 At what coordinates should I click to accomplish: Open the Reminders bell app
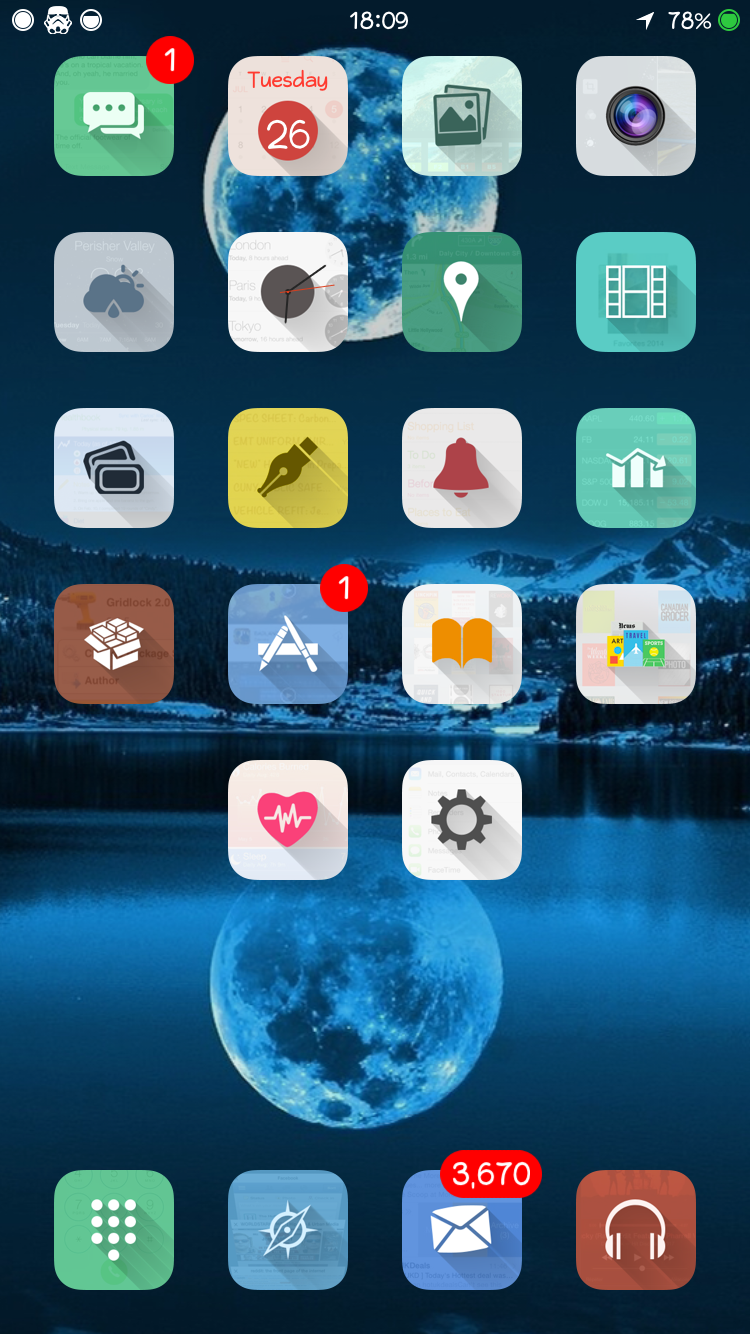click(x=462, y=468)
